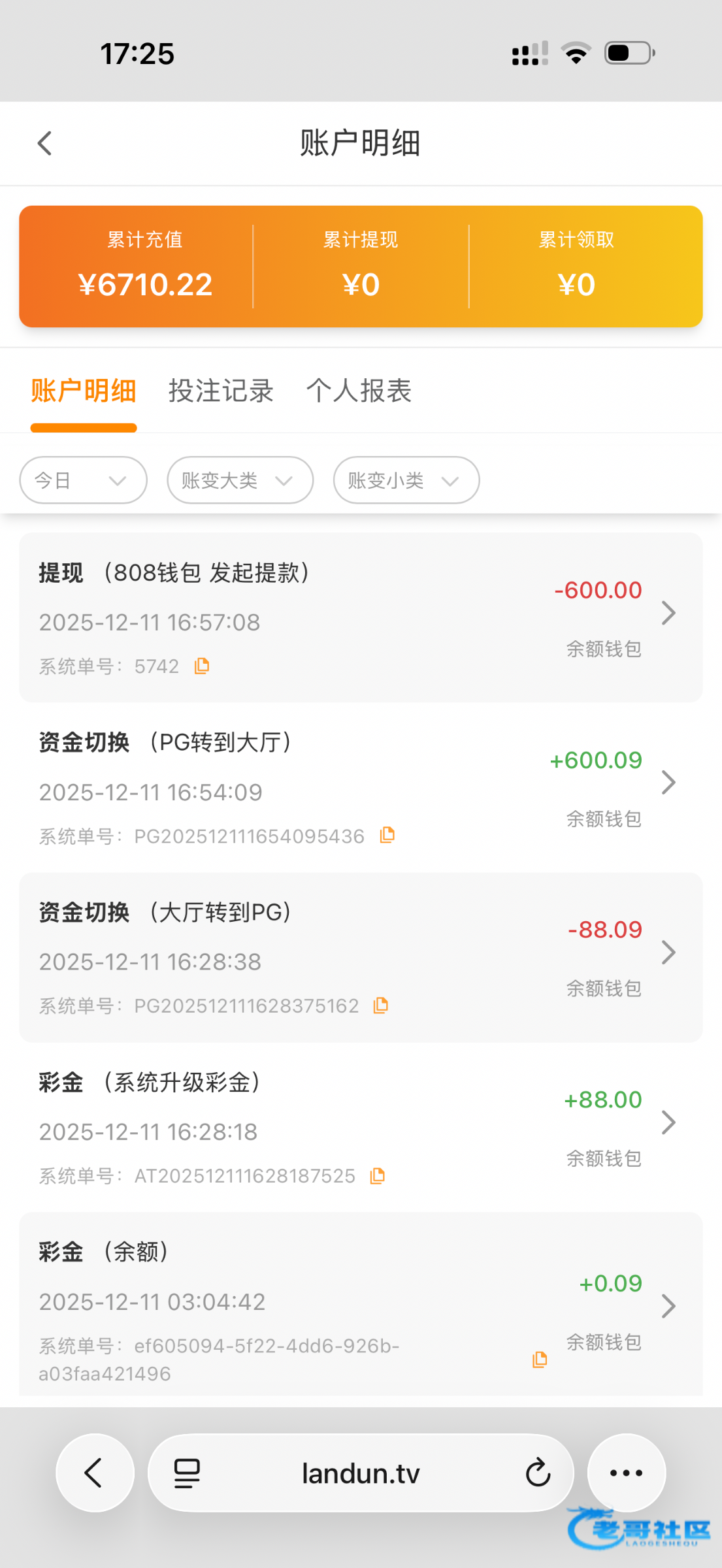722x1568 pixels.
Task: Switch to the 个人报表 tab
Action: point(359,391)
